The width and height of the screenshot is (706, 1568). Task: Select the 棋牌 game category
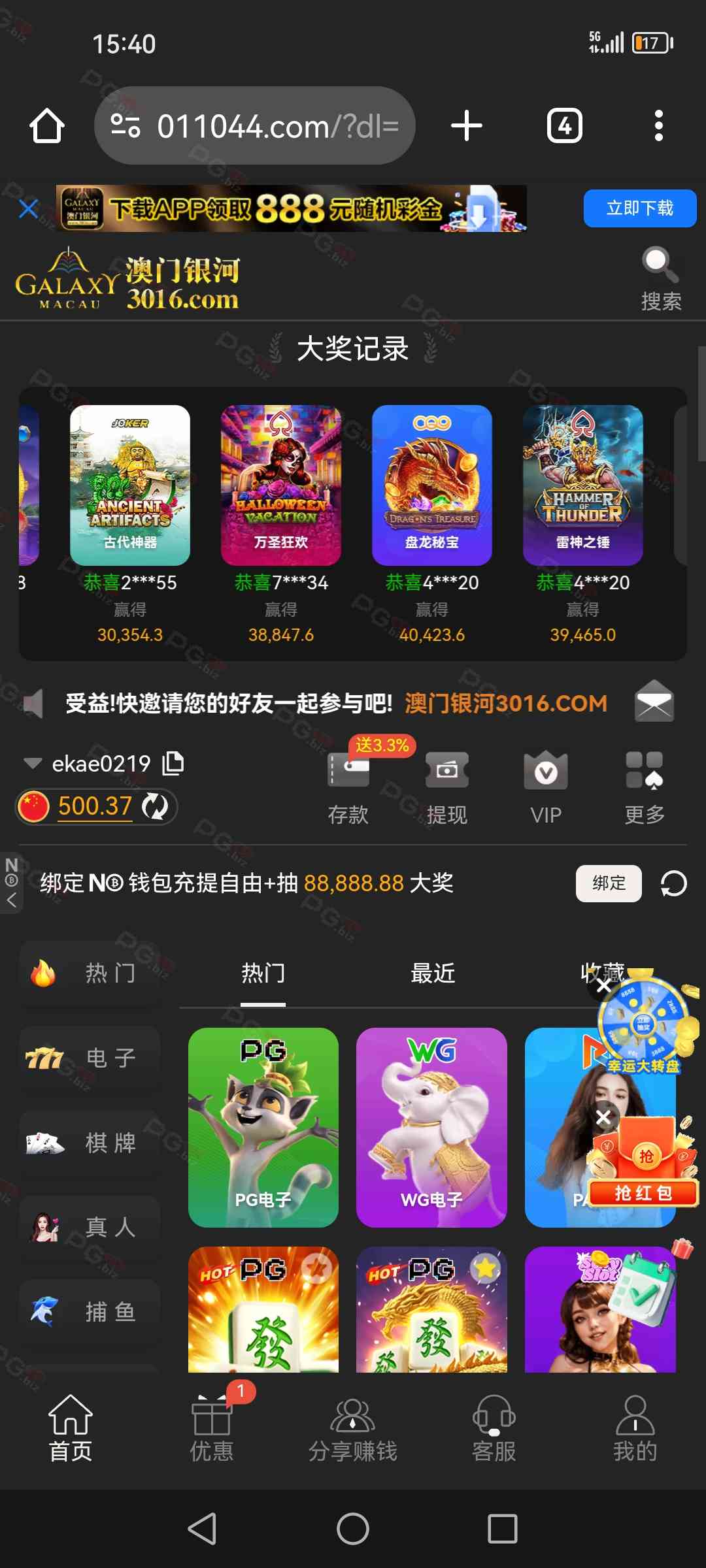[90, 1143]
